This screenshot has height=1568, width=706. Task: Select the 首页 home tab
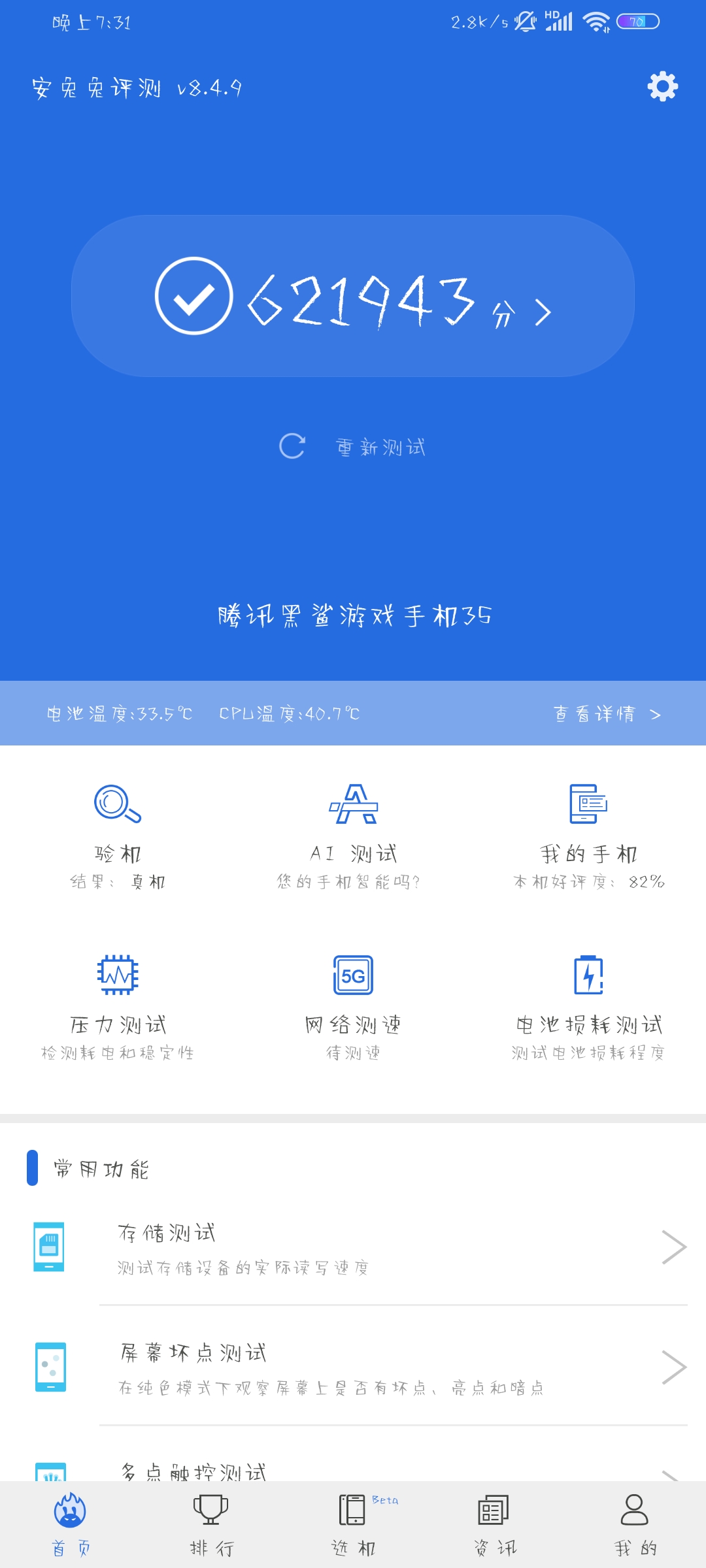[x=71, y=1526]
